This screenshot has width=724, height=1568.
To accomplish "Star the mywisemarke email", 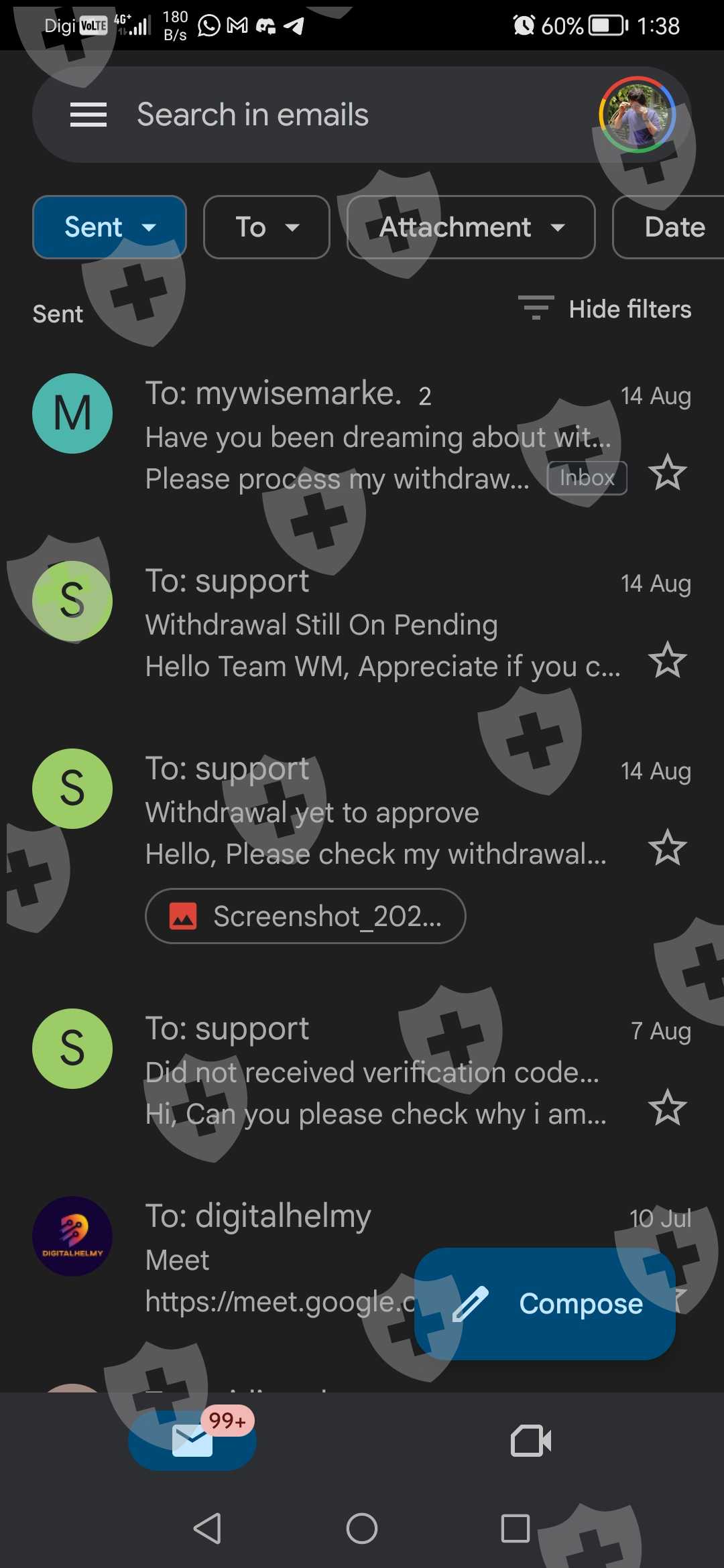I will coord(668,472).
